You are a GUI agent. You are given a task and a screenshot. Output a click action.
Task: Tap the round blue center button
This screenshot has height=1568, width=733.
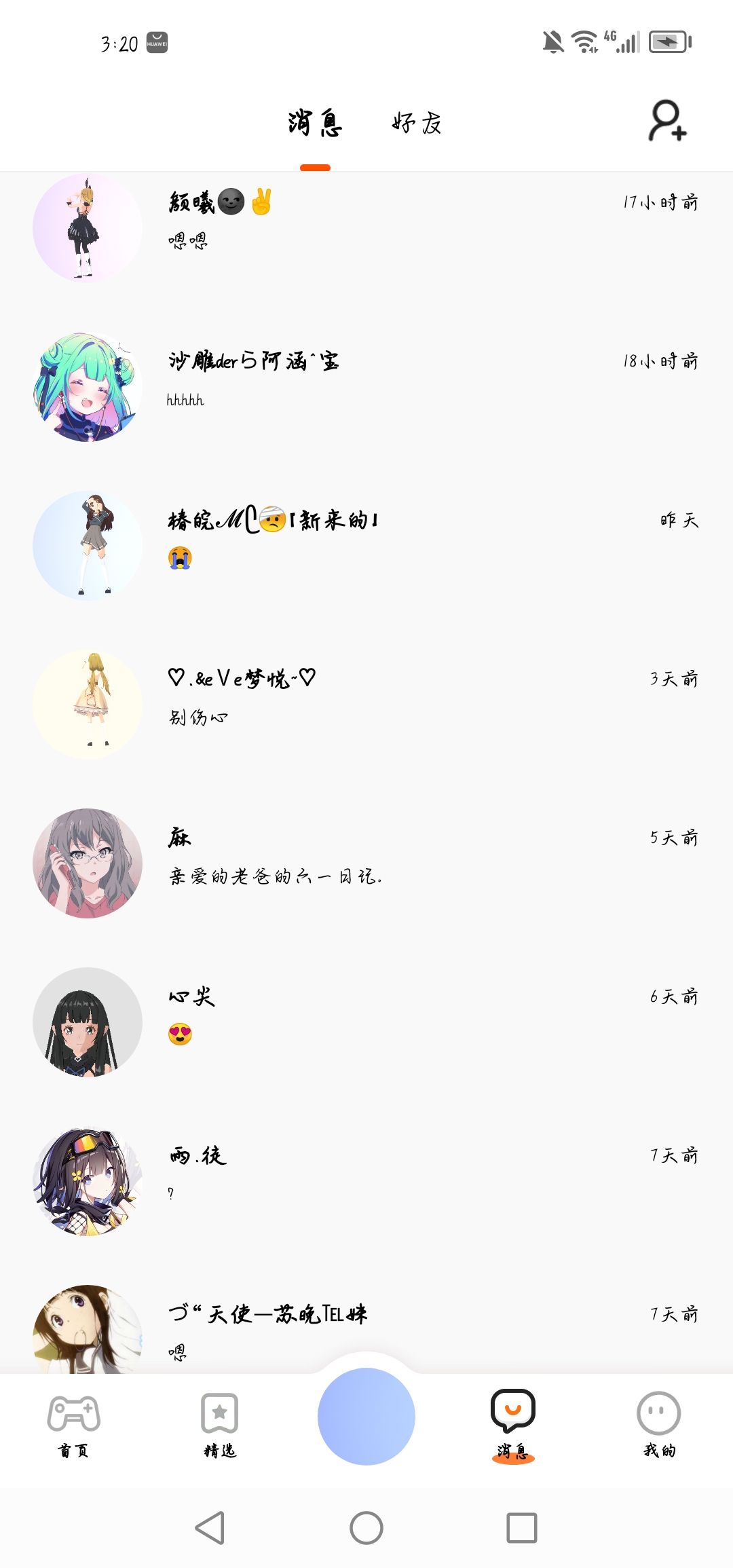coord(366,1416)
